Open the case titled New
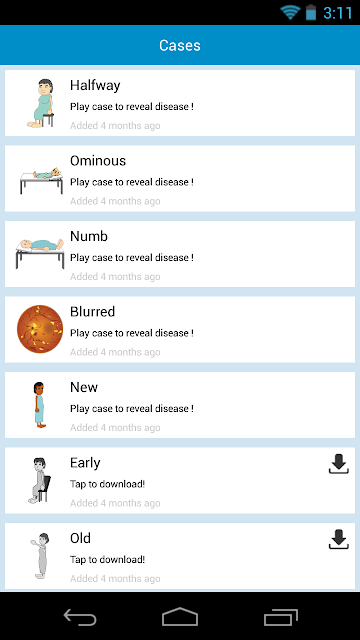The image size is (360, 640). click(180, 405)
